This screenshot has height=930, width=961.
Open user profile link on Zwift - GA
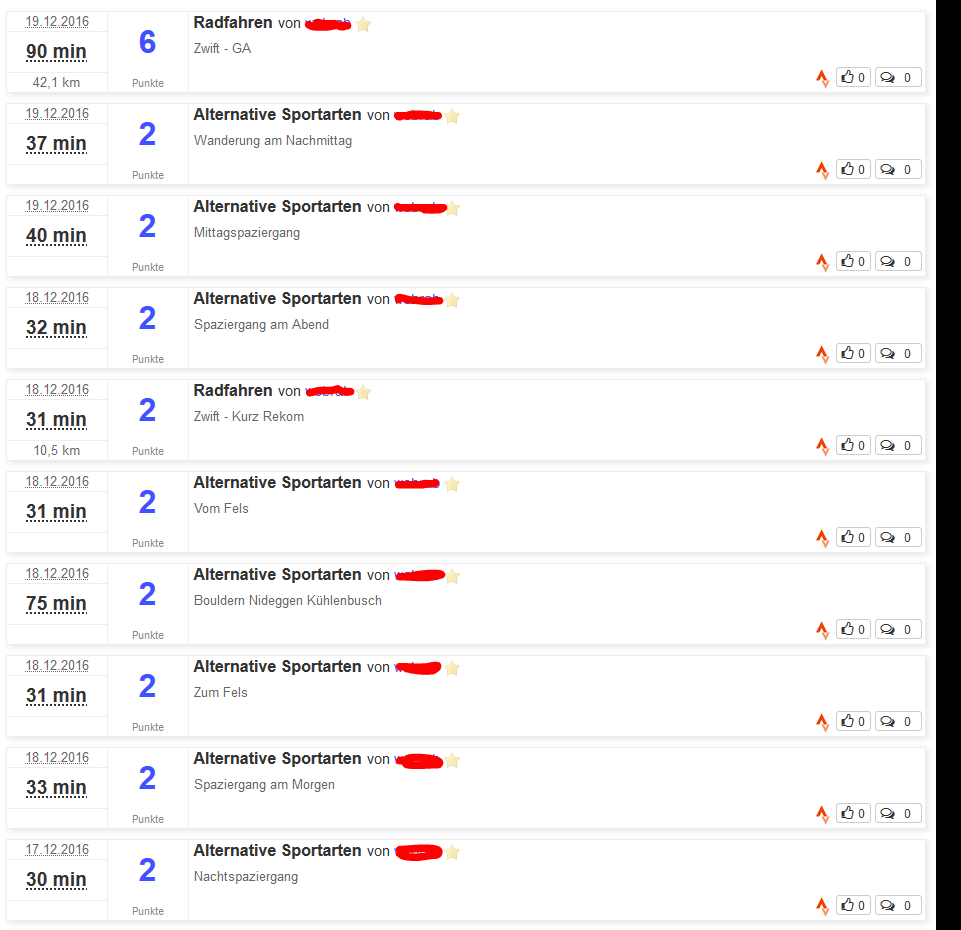click(328, 24)
